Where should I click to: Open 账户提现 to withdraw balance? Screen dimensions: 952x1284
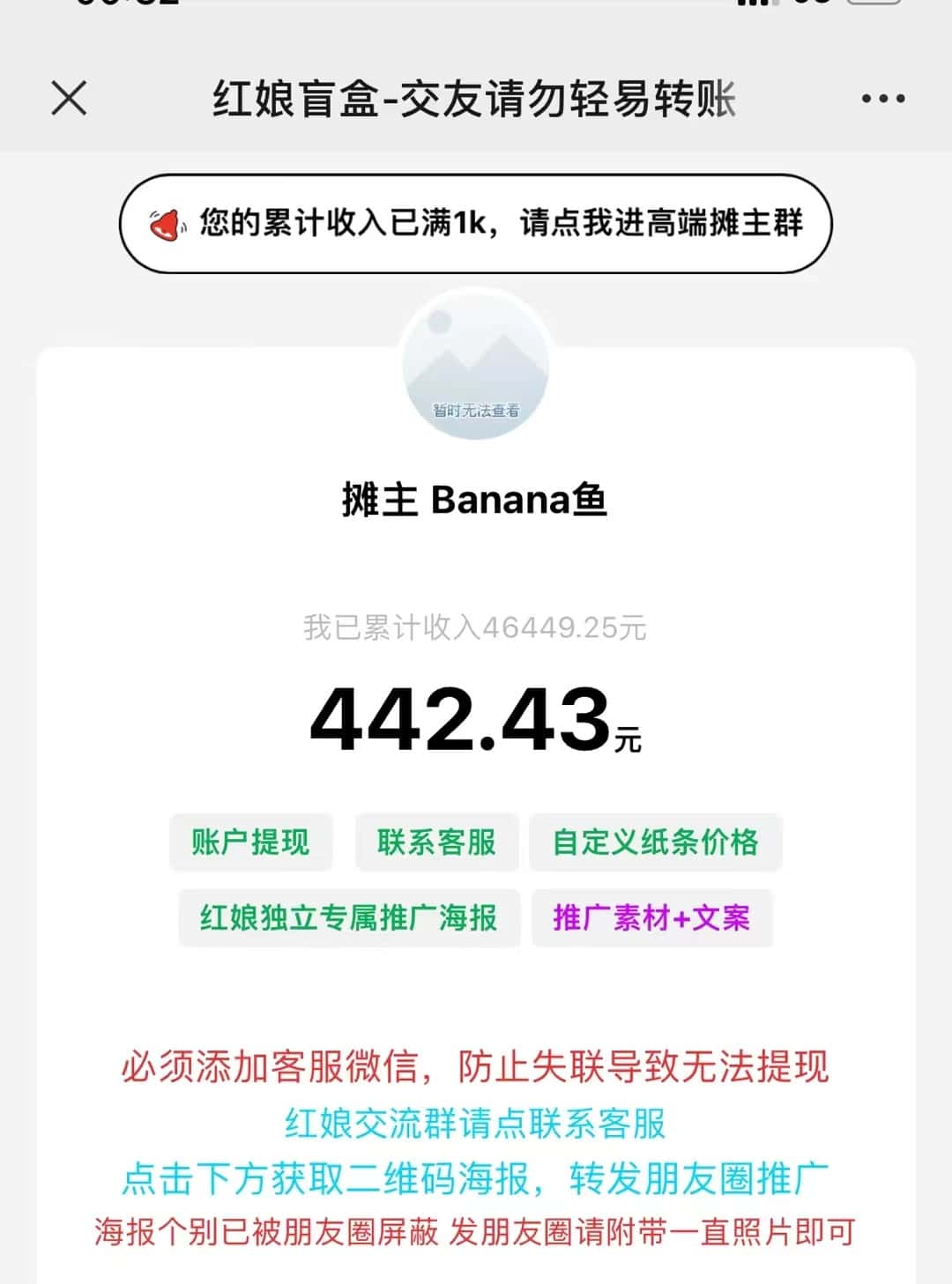(x=250, y=842)
